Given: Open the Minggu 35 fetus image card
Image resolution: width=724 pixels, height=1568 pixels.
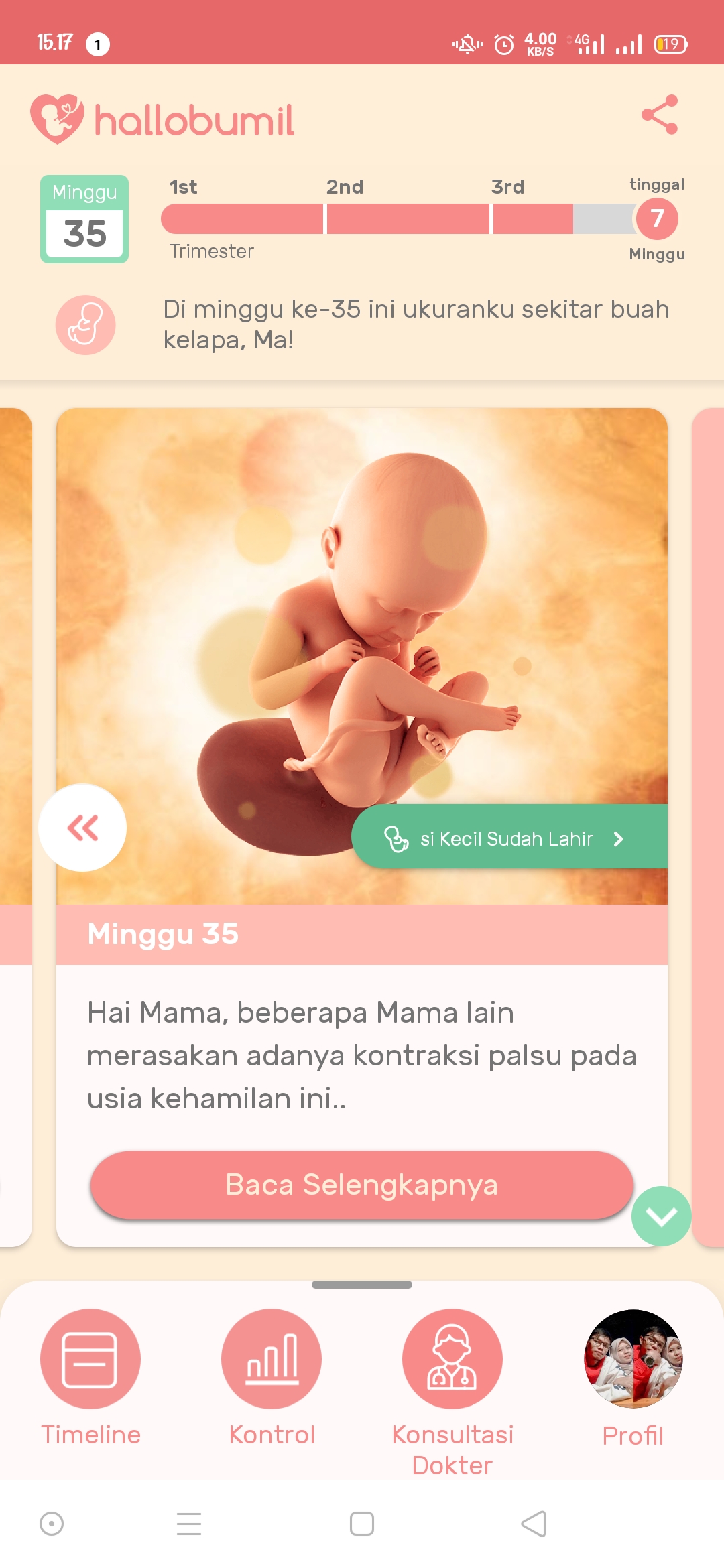Looking at the screenshot, I should (362, 657).
